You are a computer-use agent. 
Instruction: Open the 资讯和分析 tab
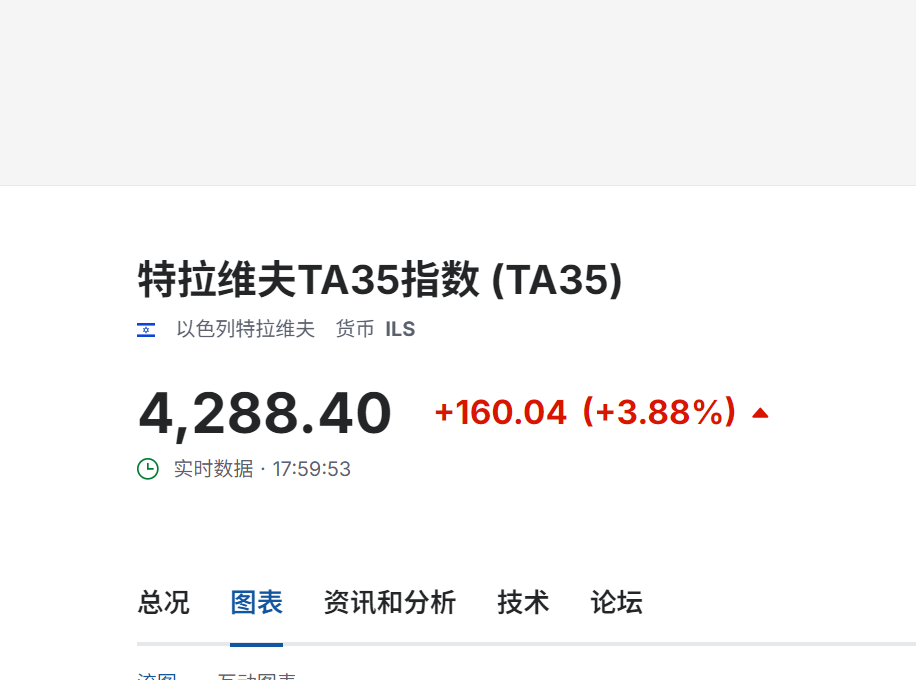pyautogui.click(x=389, y=602)
